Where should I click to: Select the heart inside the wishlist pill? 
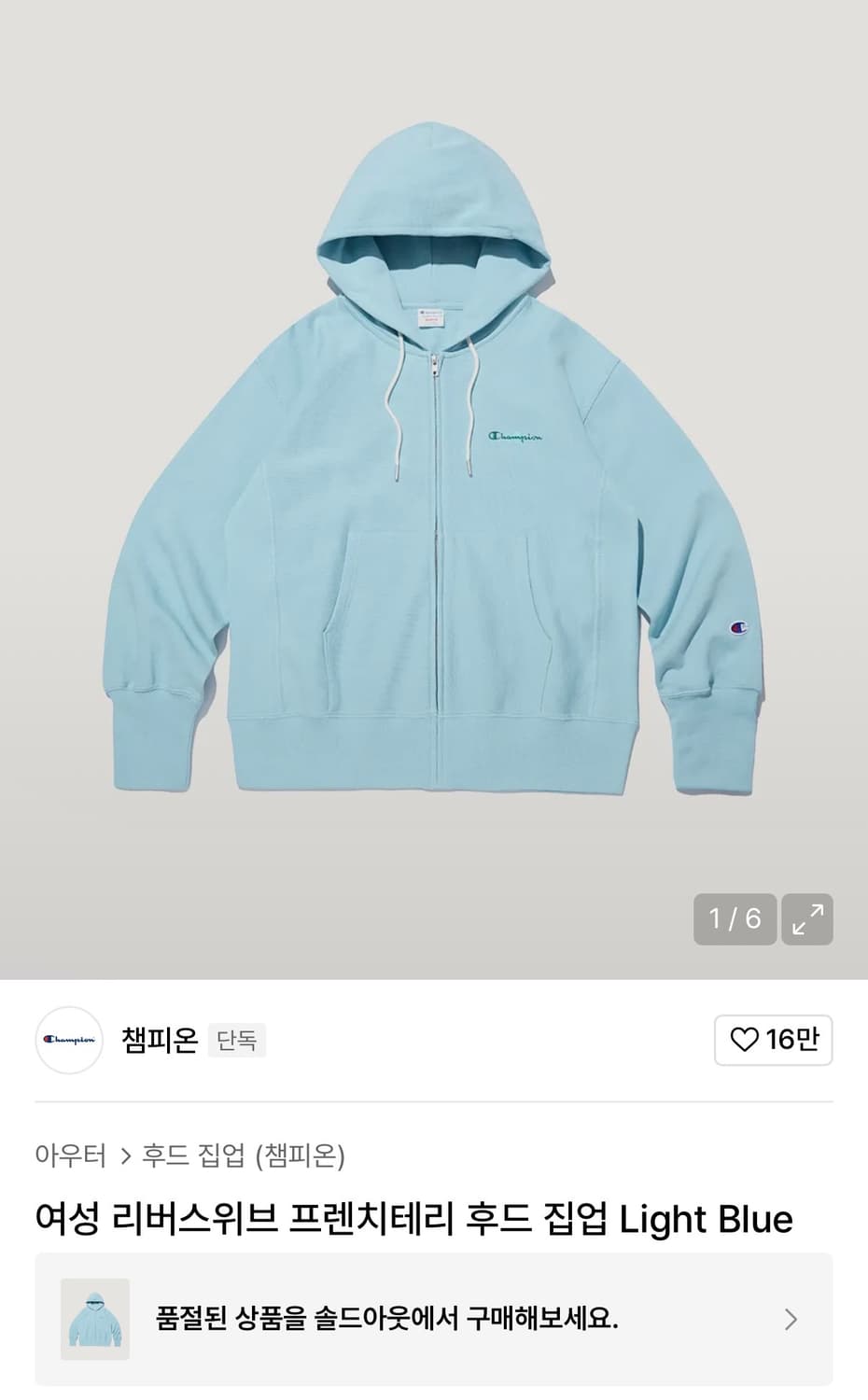coord(746,1041)
